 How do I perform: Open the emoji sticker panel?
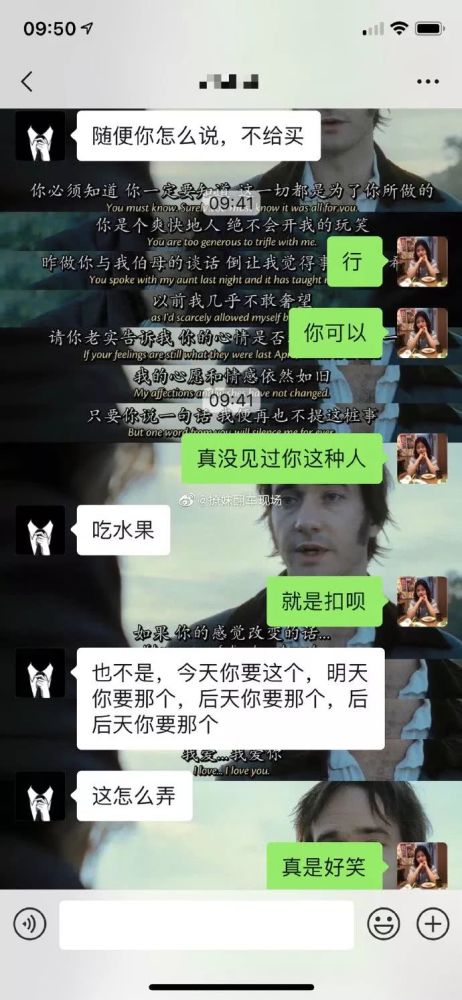pos(384,924)
